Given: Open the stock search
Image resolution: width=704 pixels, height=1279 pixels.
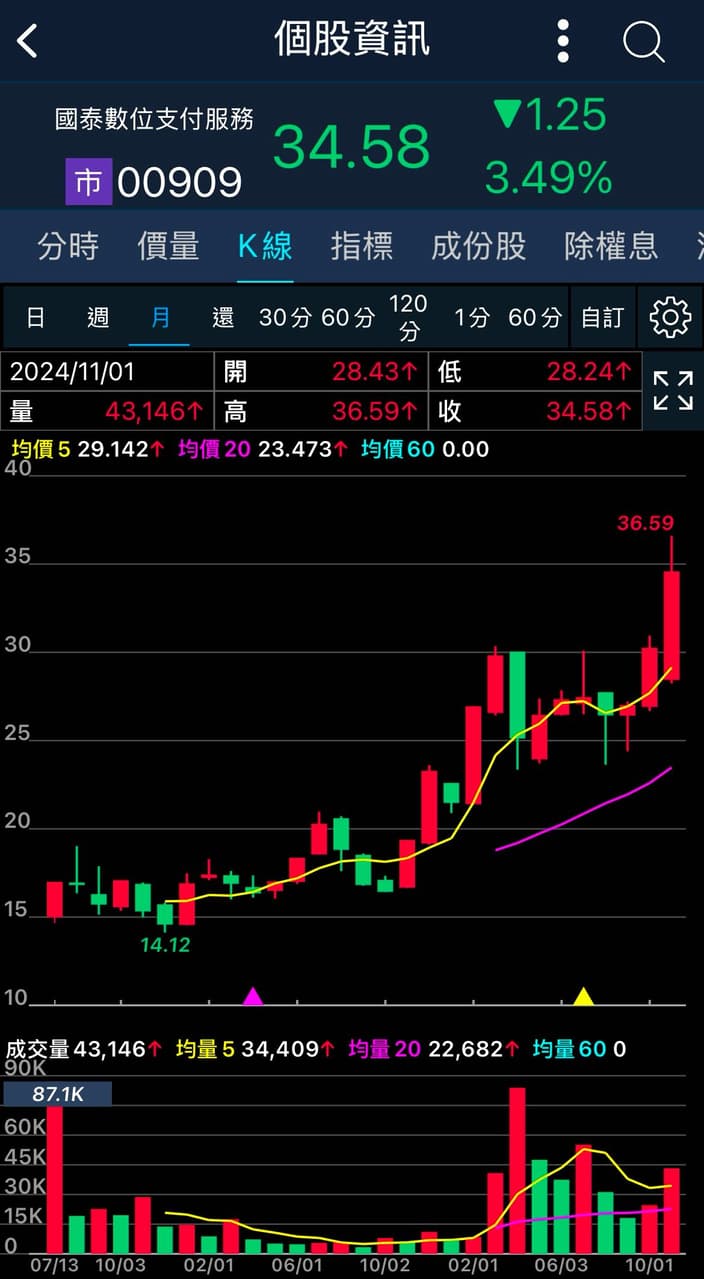Looking at the screenshot, I should coord(643,42).
